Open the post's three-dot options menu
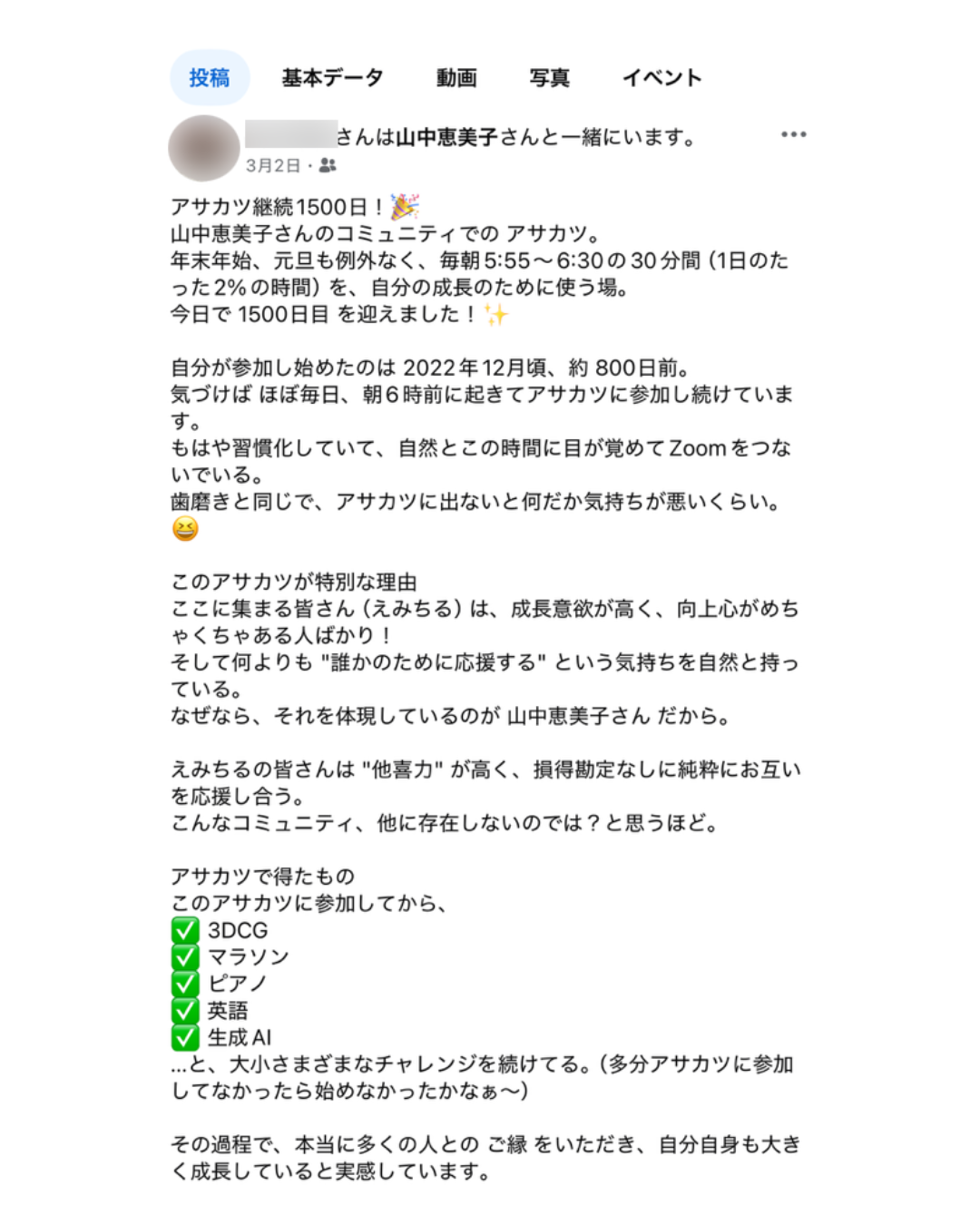Image resolution: width=980 pixels, height=1225 pixels. 793,135
